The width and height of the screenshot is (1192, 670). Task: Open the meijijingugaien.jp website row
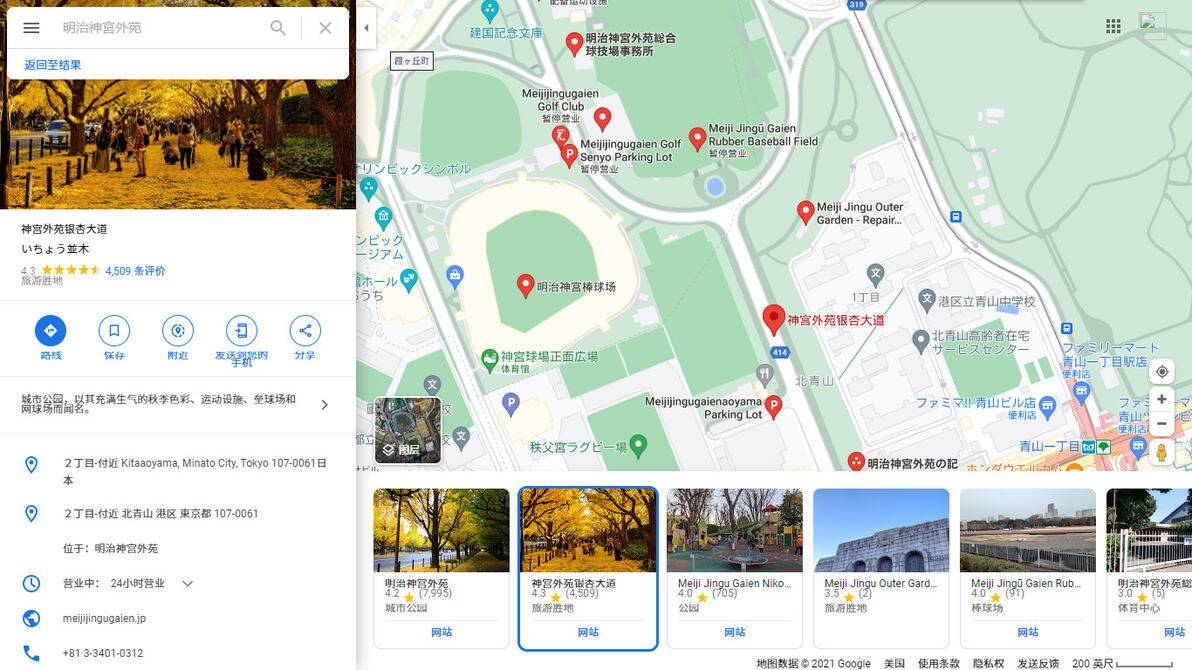click(178, 618)
